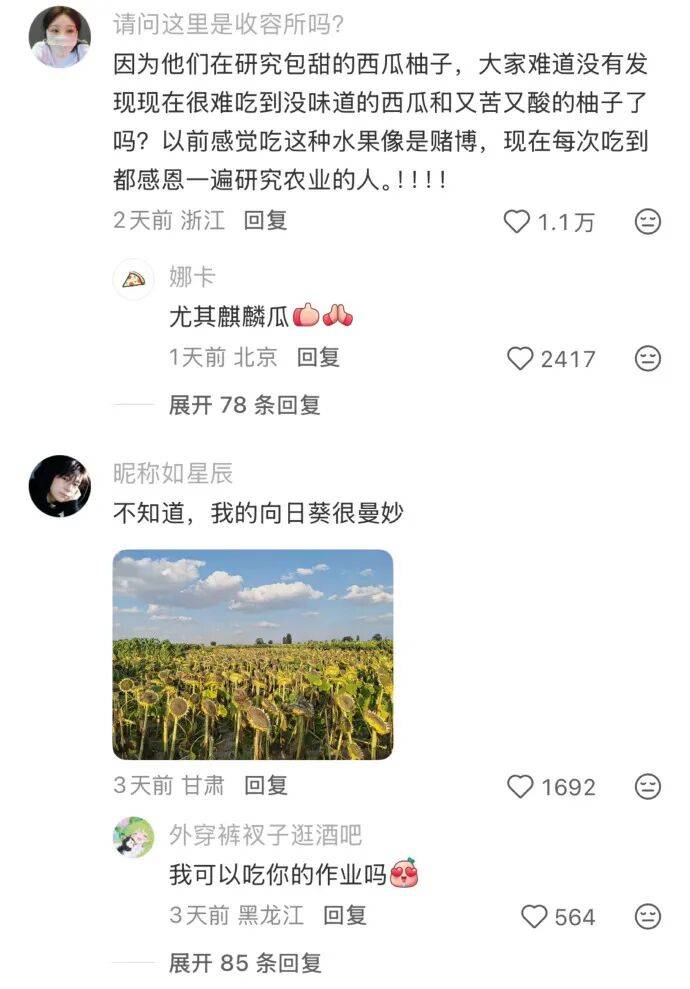Dislike 昵称如星辰's comment
The height and width of the screenshot is (989, 690).
tap(648, 787)
